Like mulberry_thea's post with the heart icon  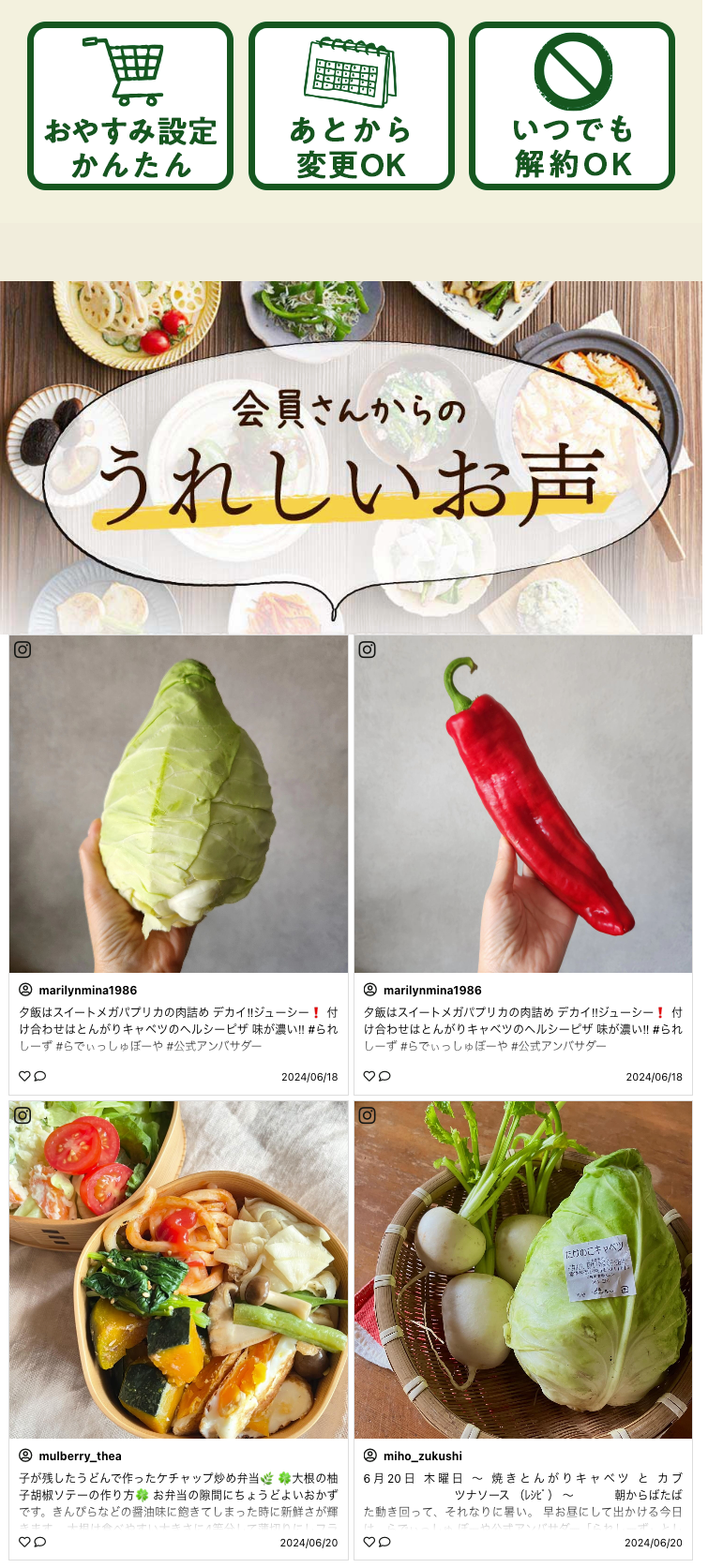[25, 1542]
